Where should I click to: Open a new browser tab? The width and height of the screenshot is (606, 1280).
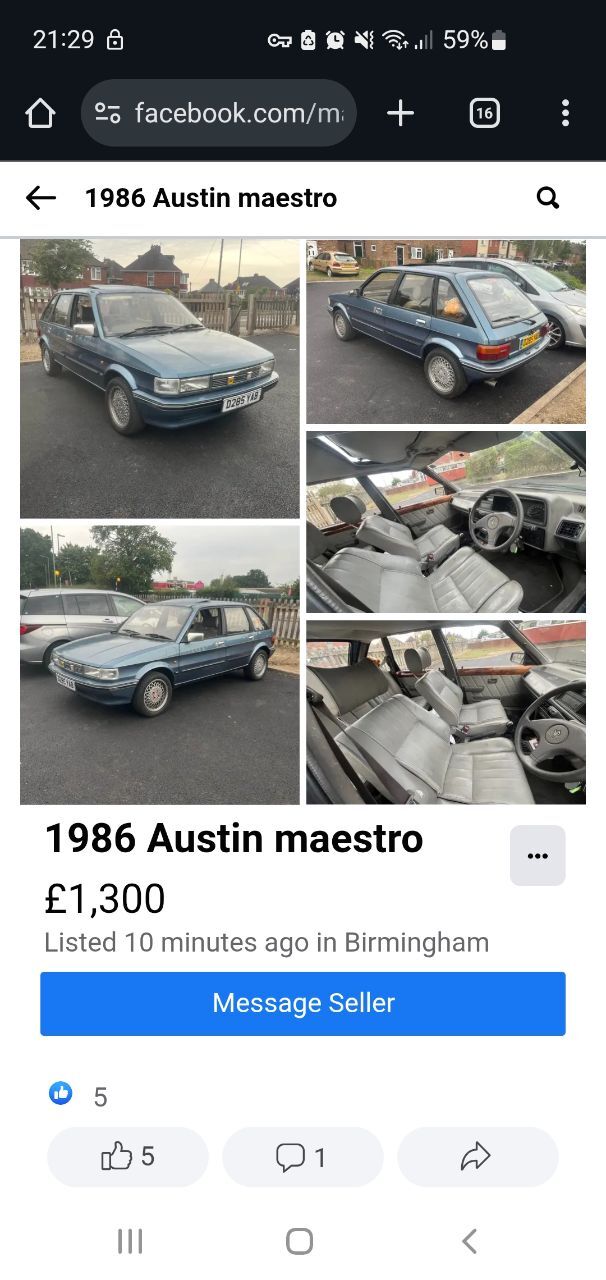click(400, 114)
